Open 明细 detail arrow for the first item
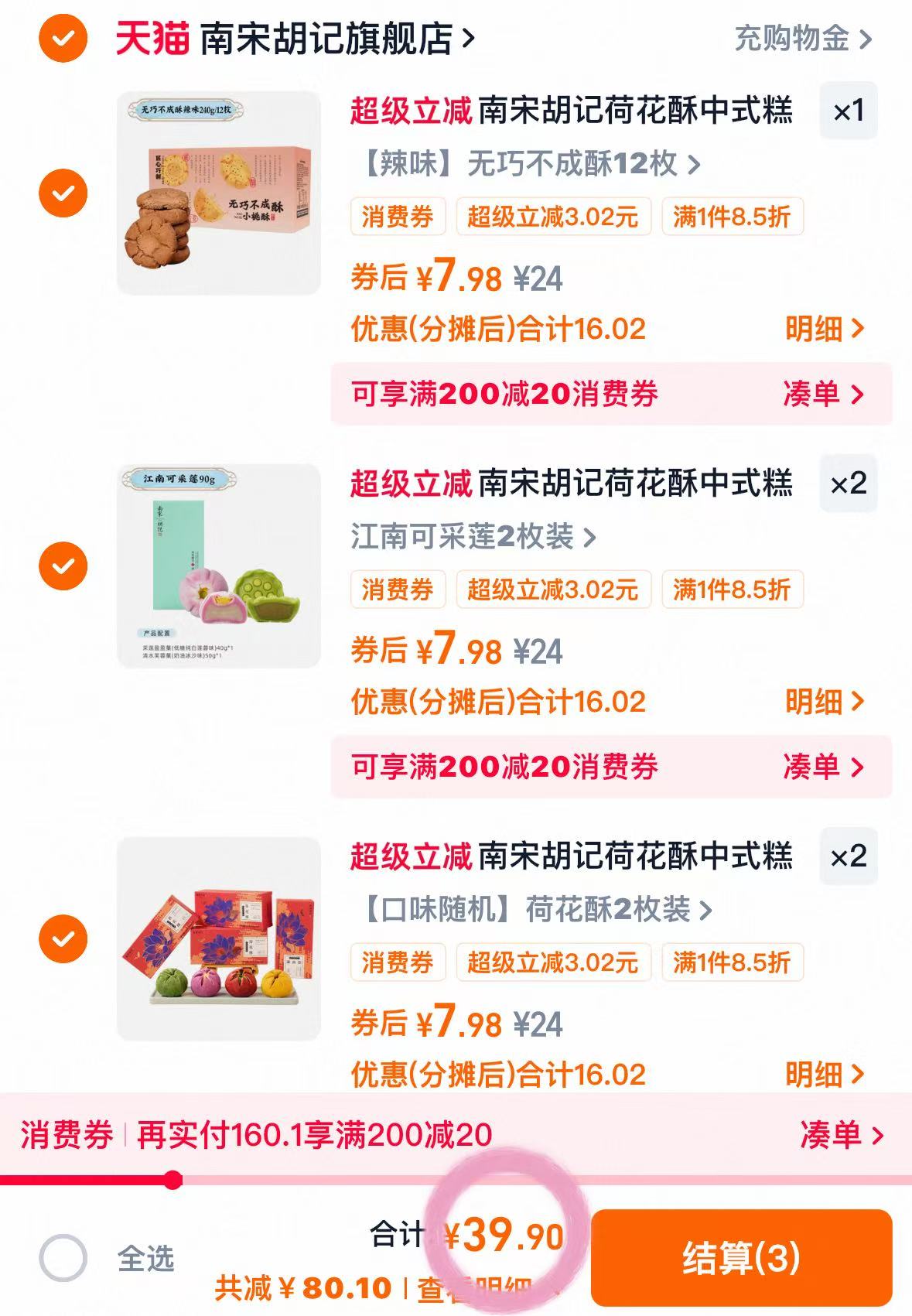This screenshot has width=912, height=1316. 825,329
